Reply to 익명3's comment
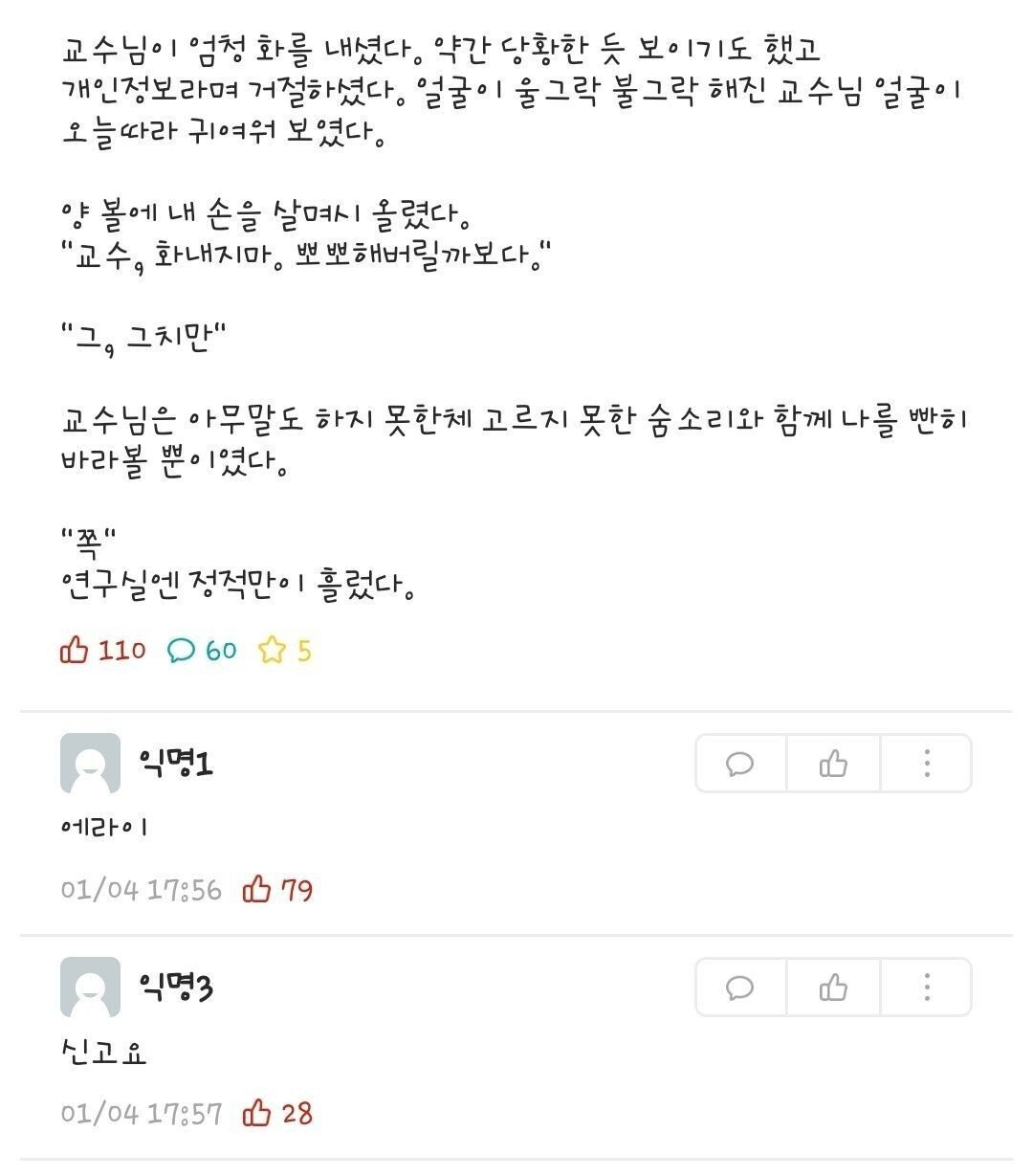Image resolution: width=1033 pixels, height=1176 pixels. [740, 987]
